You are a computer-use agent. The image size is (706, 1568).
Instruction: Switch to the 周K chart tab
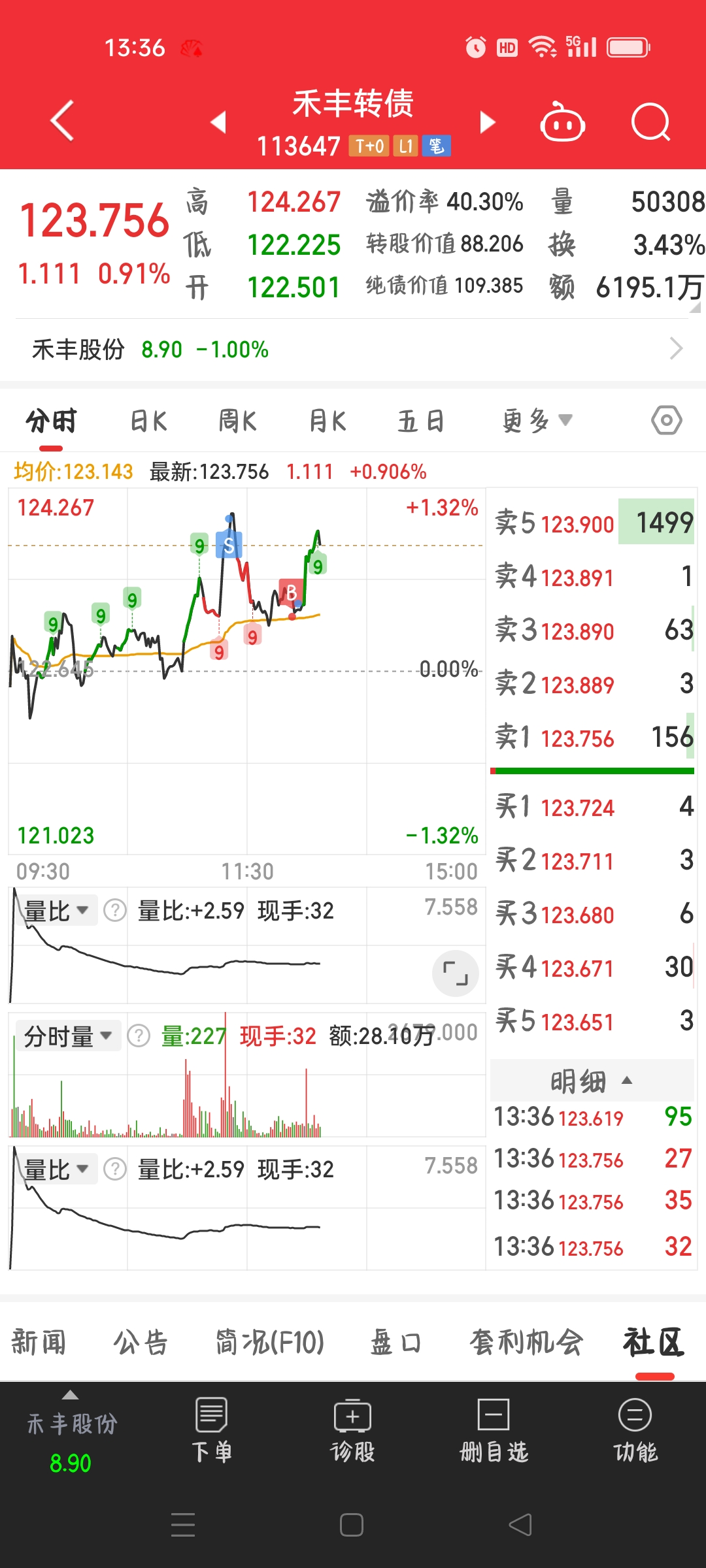point(238,421)
